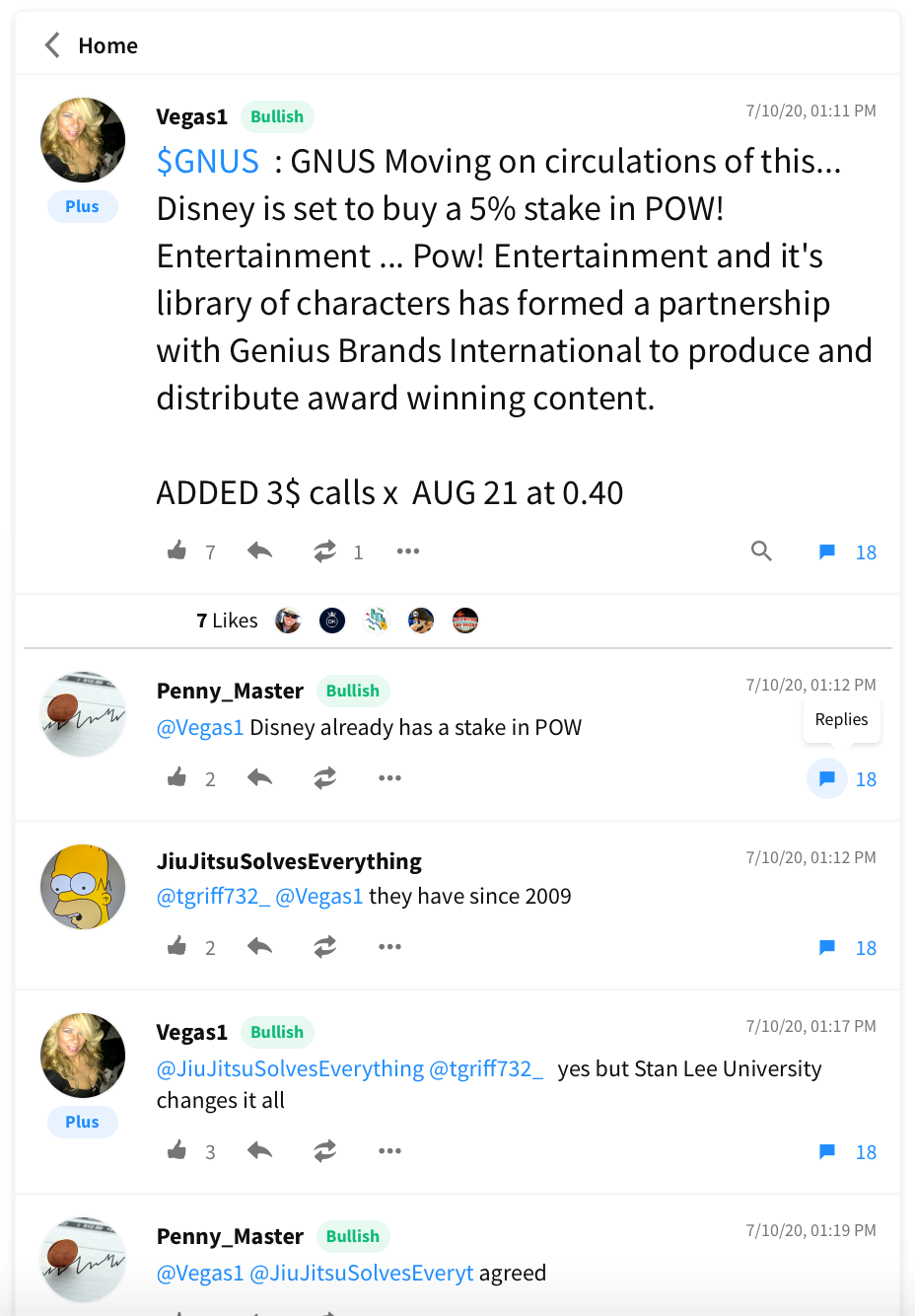Open @Vegas1 mention in Penny_Master's Disney comment
Screen dimensions: 915x1316
coord(200,728)
